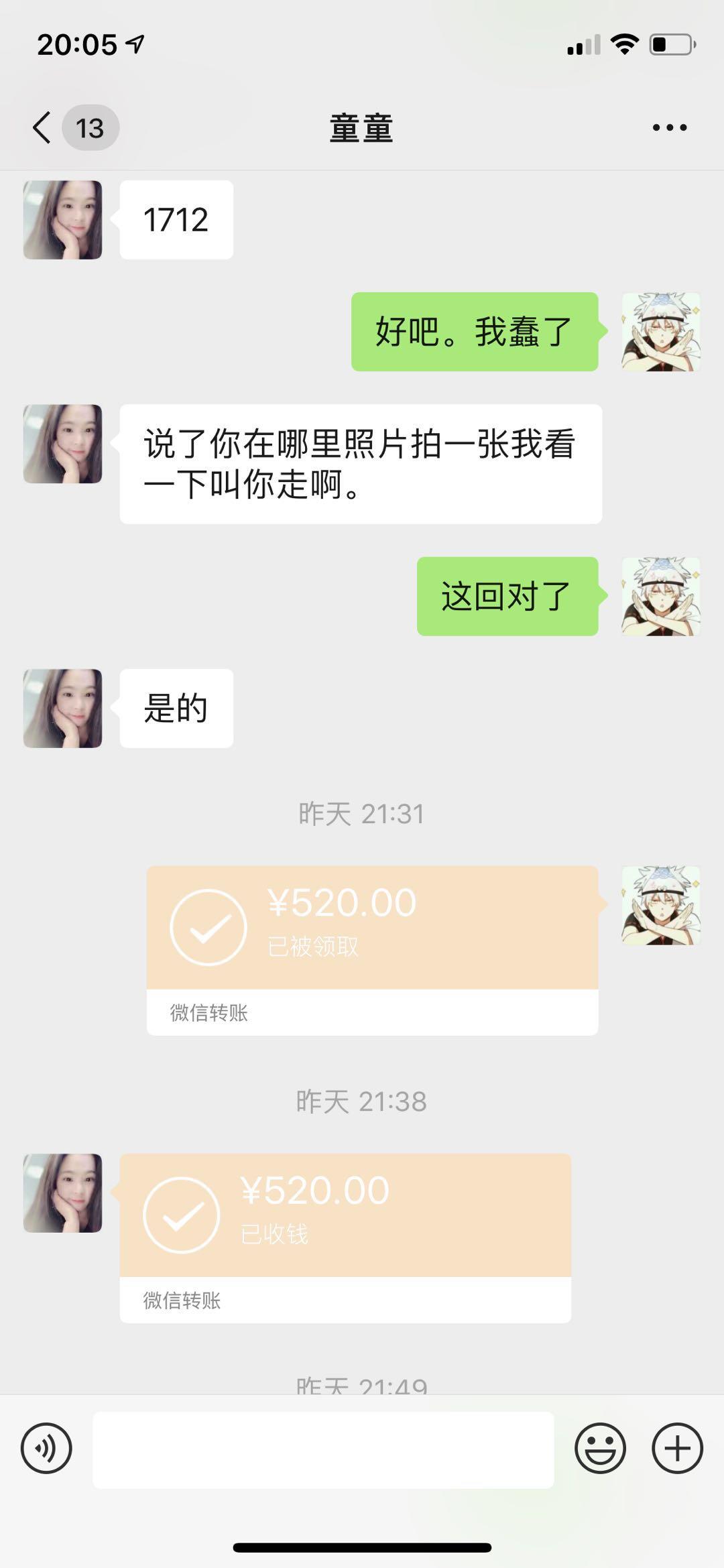The width and height of the screenshot is (724, 1568).
Task: Open chat details via three-dot menu
Action: tap(669, 127)
